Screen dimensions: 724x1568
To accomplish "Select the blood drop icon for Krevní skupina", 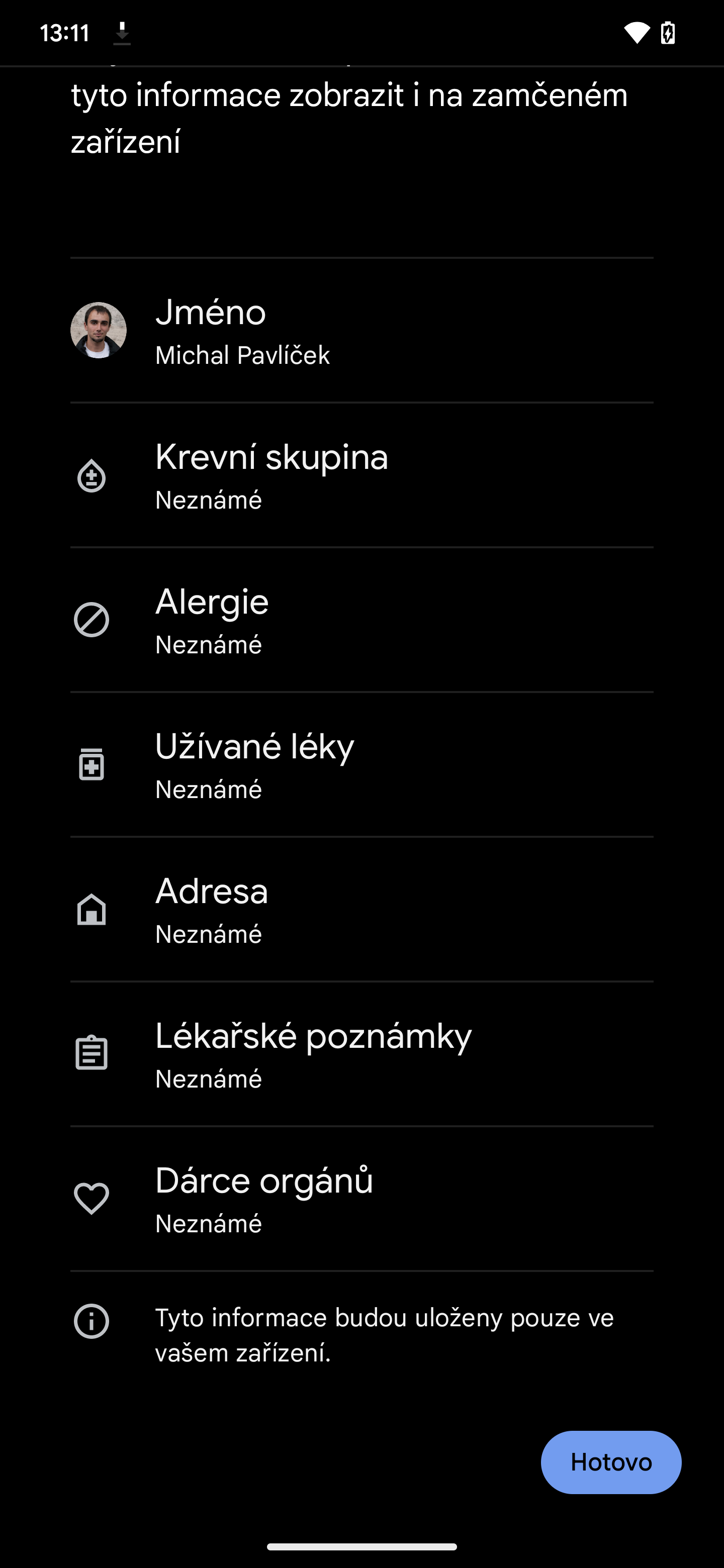I will (92, 476).
